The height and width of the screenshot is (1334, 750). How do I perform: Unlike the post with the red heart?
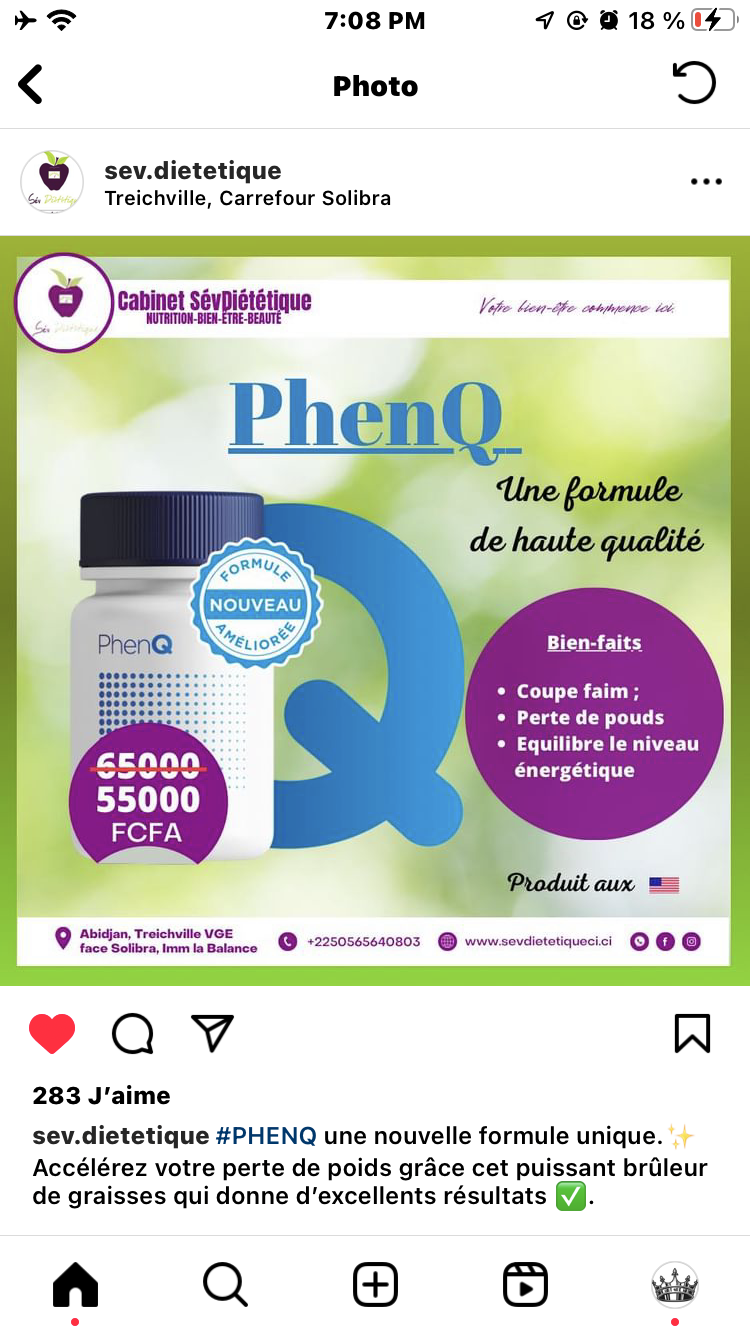tap(52, 1033)
